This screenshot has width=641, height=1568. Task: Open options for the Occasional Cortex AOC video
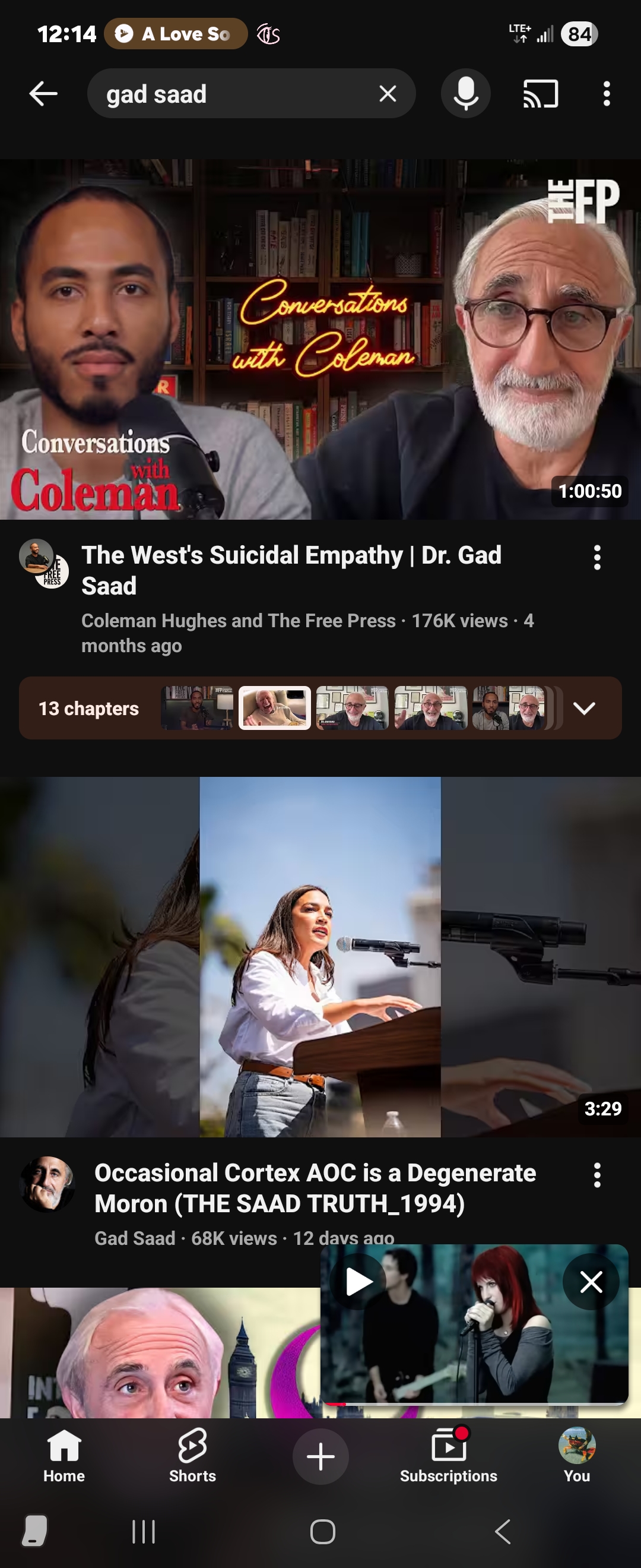tap(597, 1175)
